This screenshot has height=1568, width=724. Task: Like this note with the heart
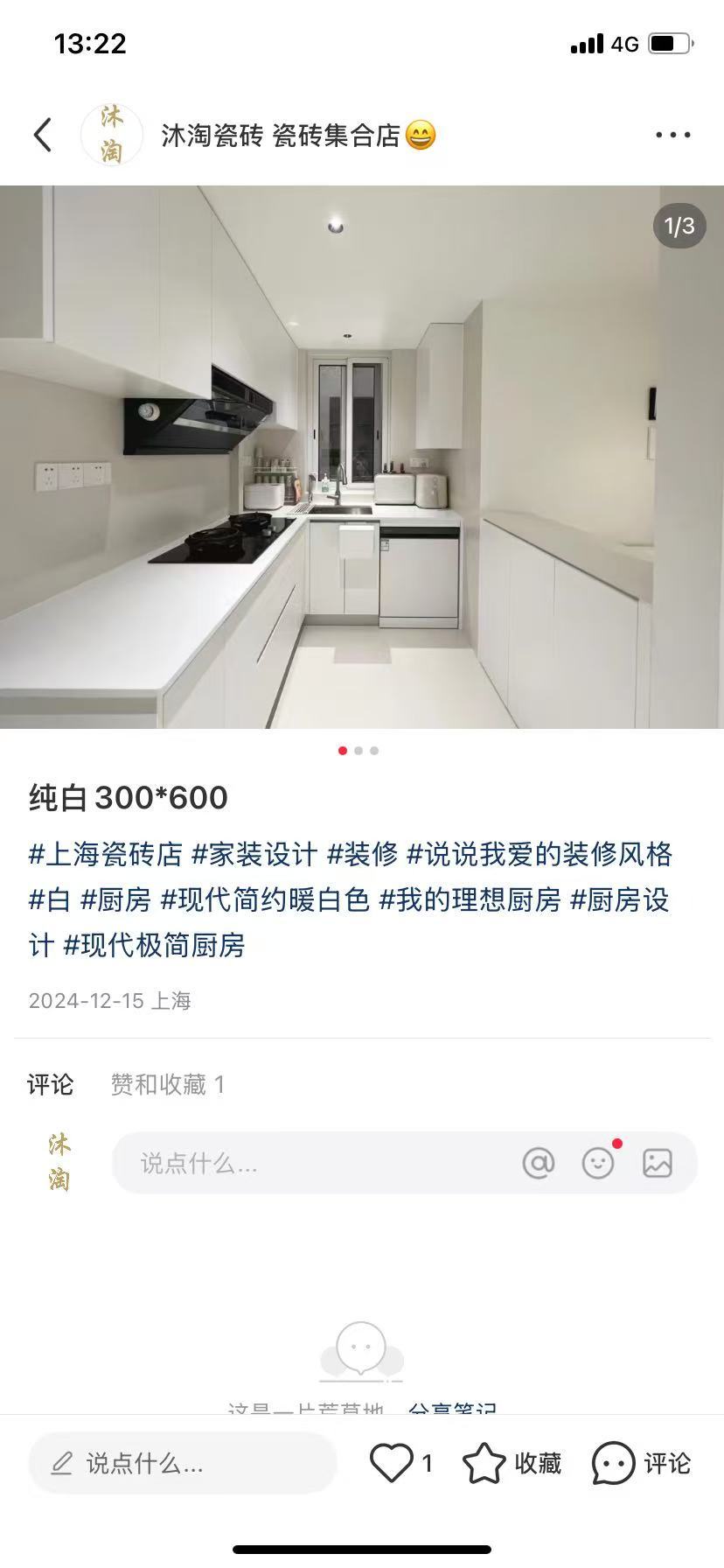(x=391, y=1463)
